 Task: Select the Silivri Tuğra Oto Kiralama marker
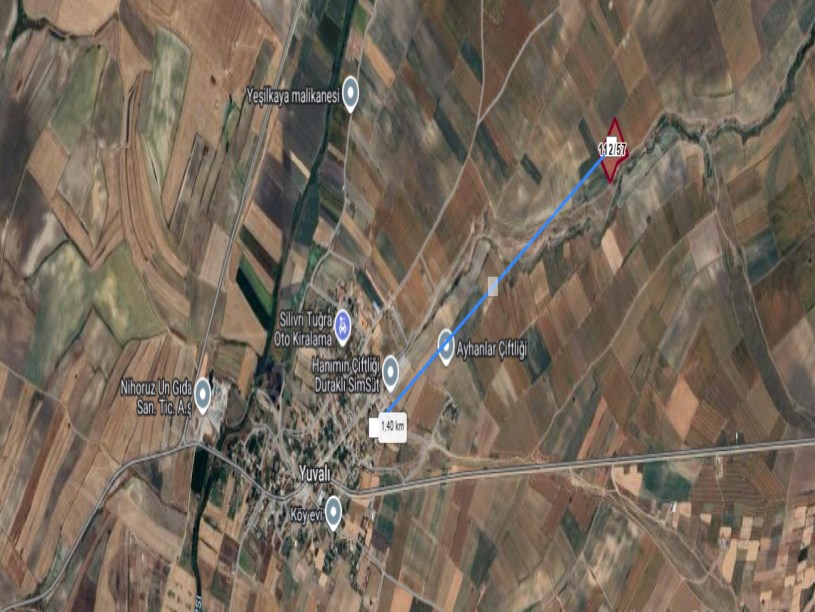(342, 322)
